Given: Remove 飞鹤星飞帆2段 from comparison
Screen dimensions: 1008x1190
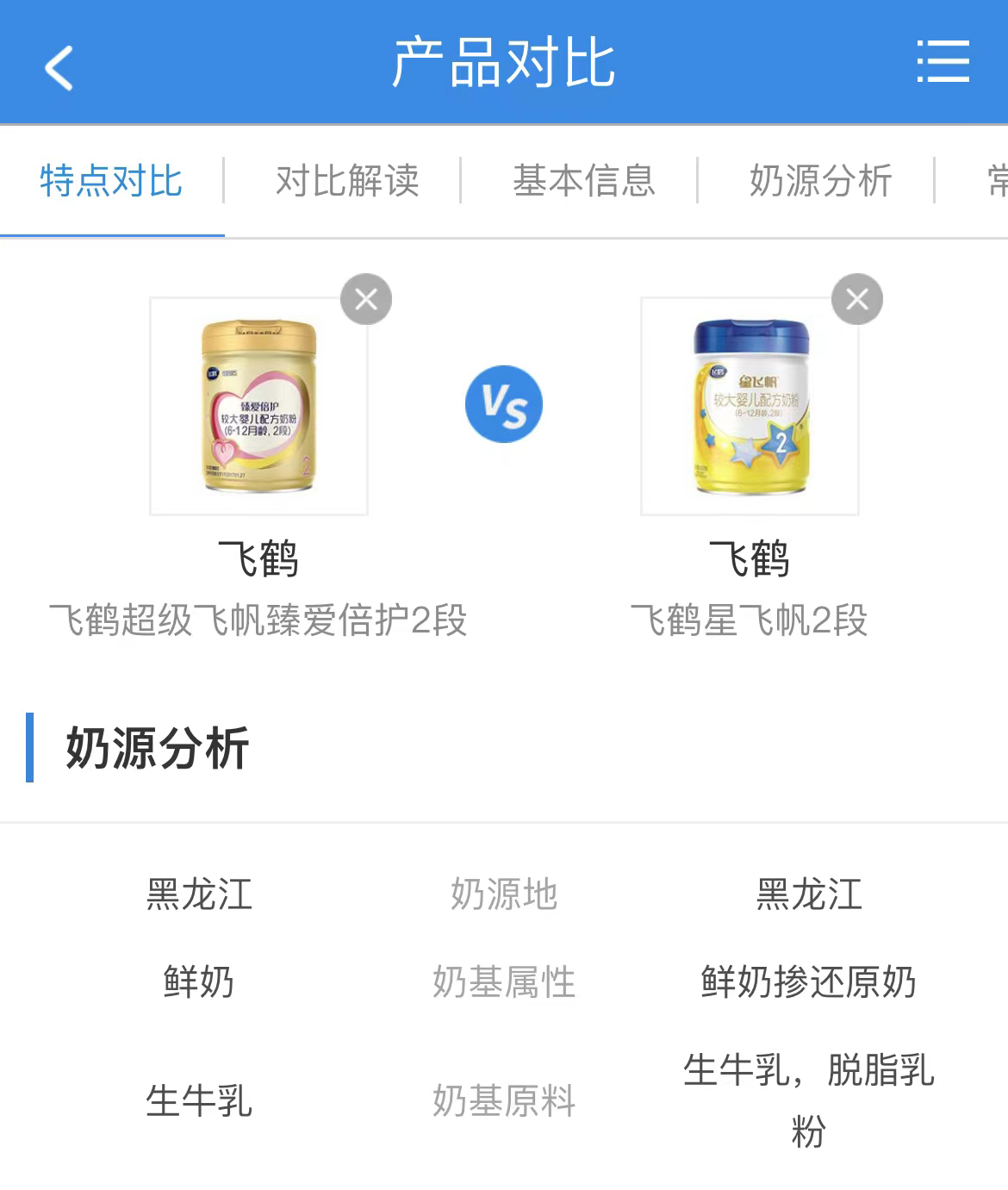Looking at the screenshot, I should click(x=857, y=299).
